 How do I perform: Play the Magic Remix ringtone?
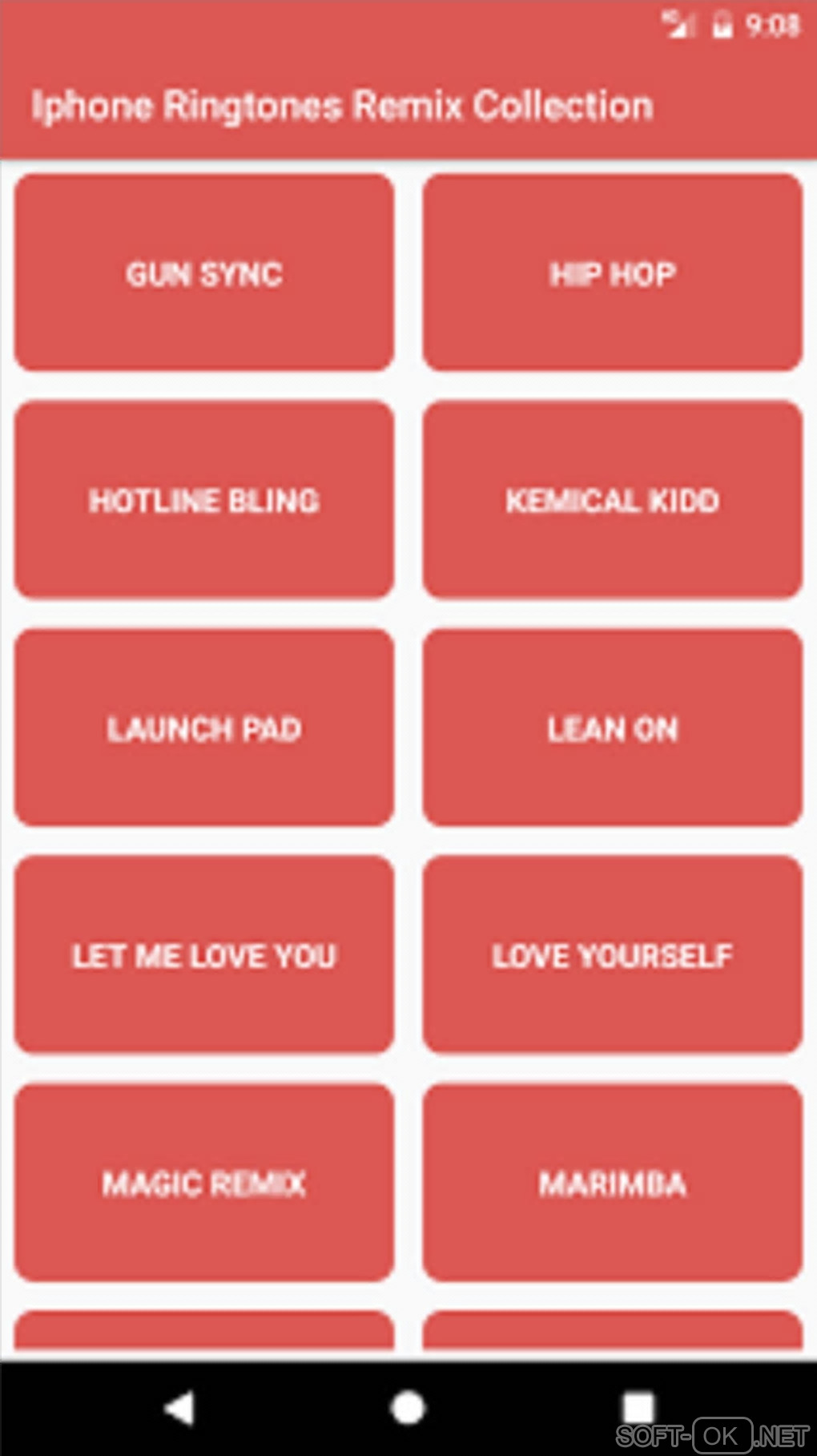204,1182
